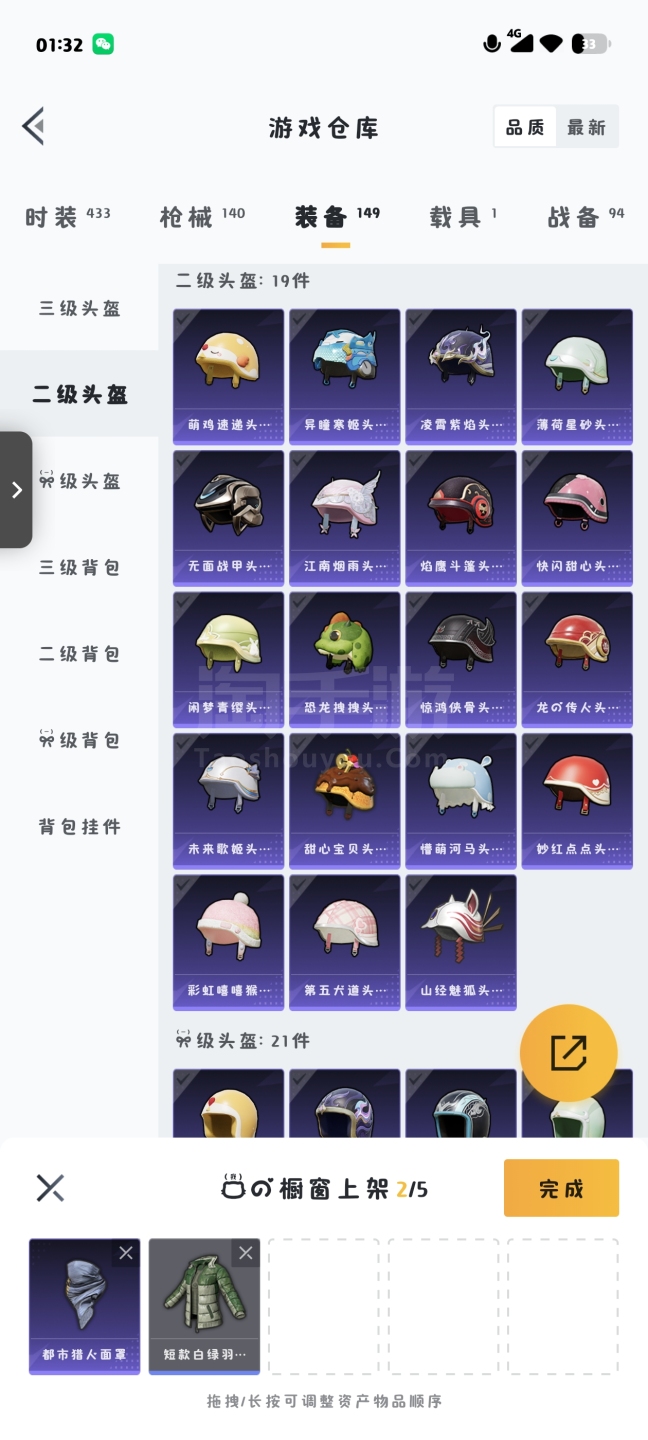
Task: Select 三级头盔 in the side menu
Action: [79, 308]
